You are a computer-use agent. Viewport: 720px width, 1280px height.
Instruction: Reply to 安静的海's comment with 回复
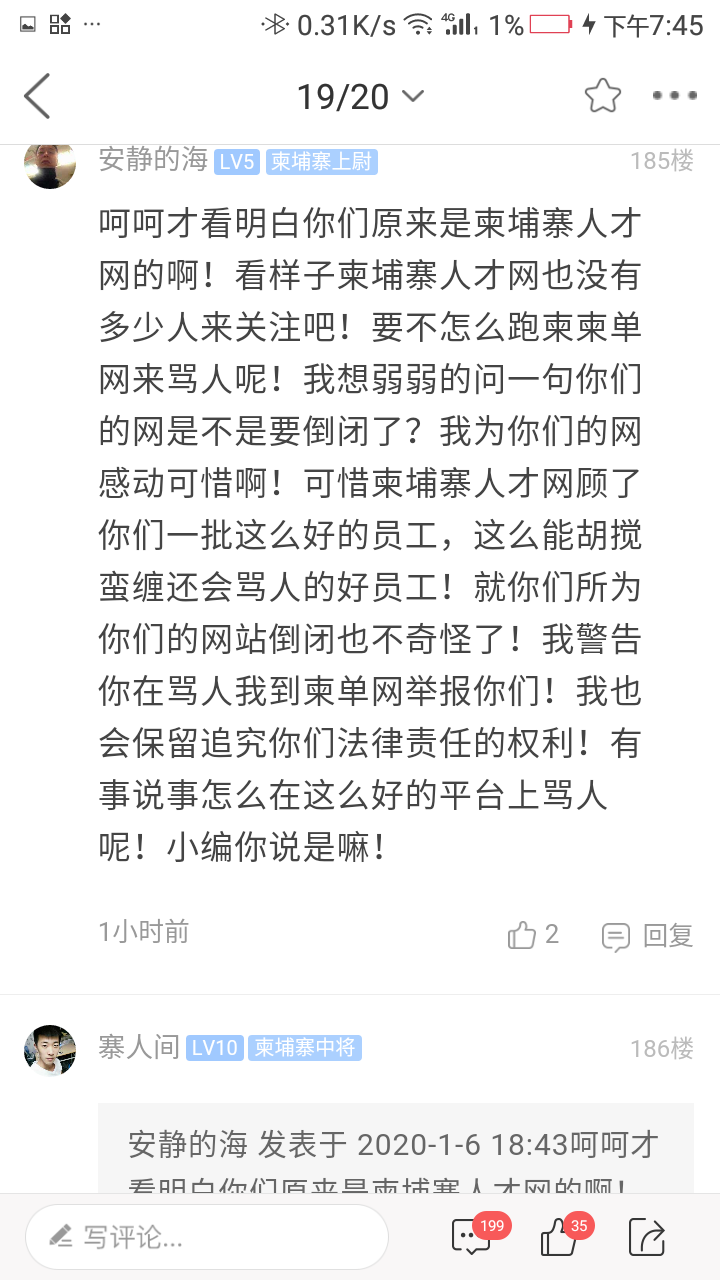647,936
